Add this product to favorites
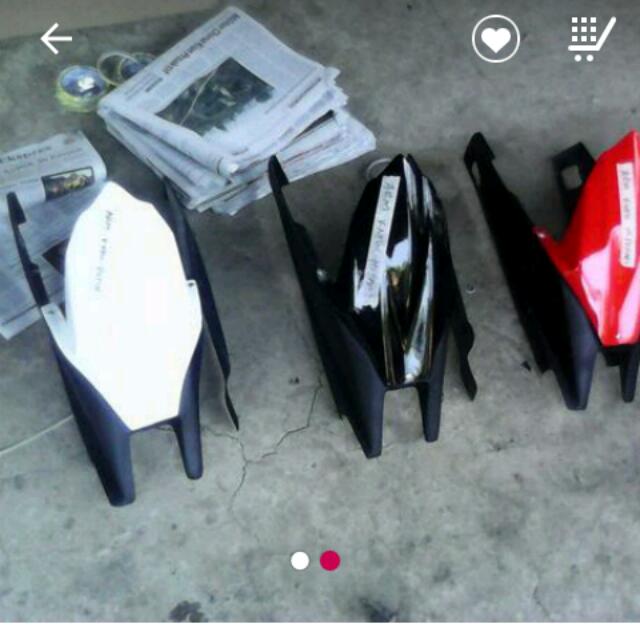Screen dimensions: 640x640 click(x=495, y=39)
